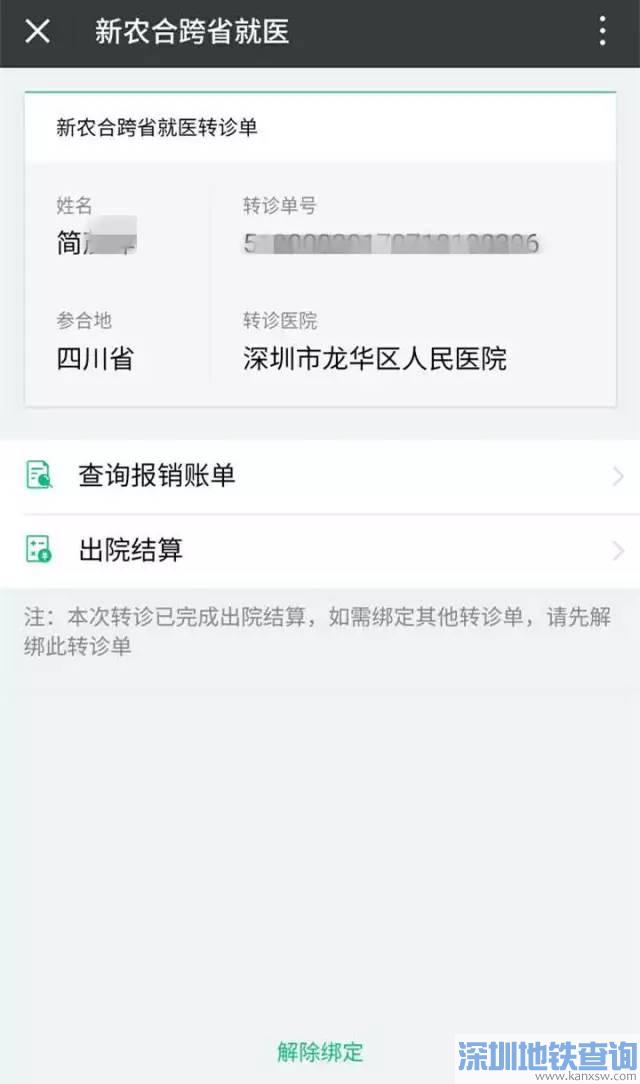Open the three-dot overflow menu
The width and height of the screenshot is (640, 1084).
click(x=602, y=31)
